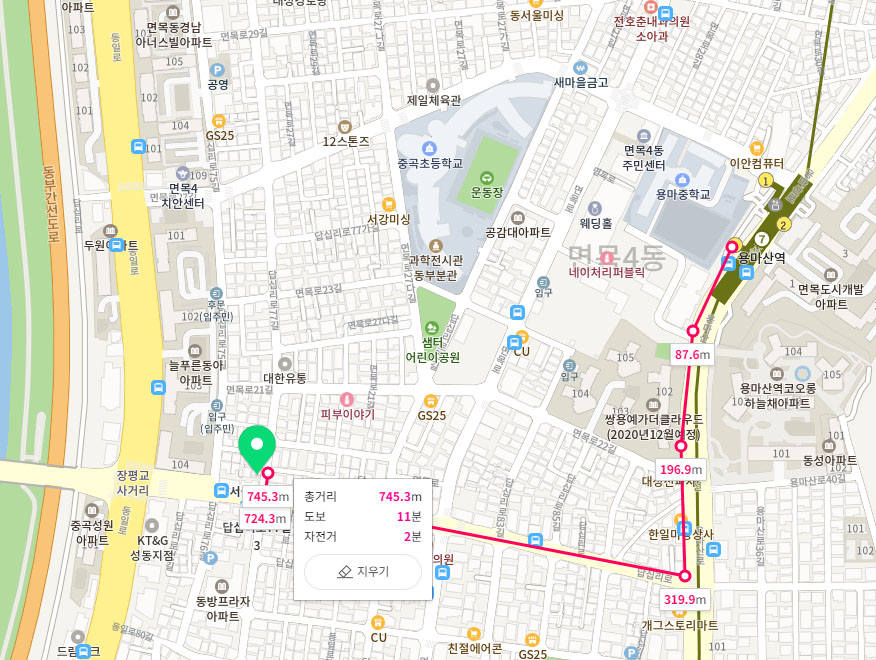Select the 어린이공원 park marker
The height and width of the screenshot is (660, 876).
tap(431, 327)
